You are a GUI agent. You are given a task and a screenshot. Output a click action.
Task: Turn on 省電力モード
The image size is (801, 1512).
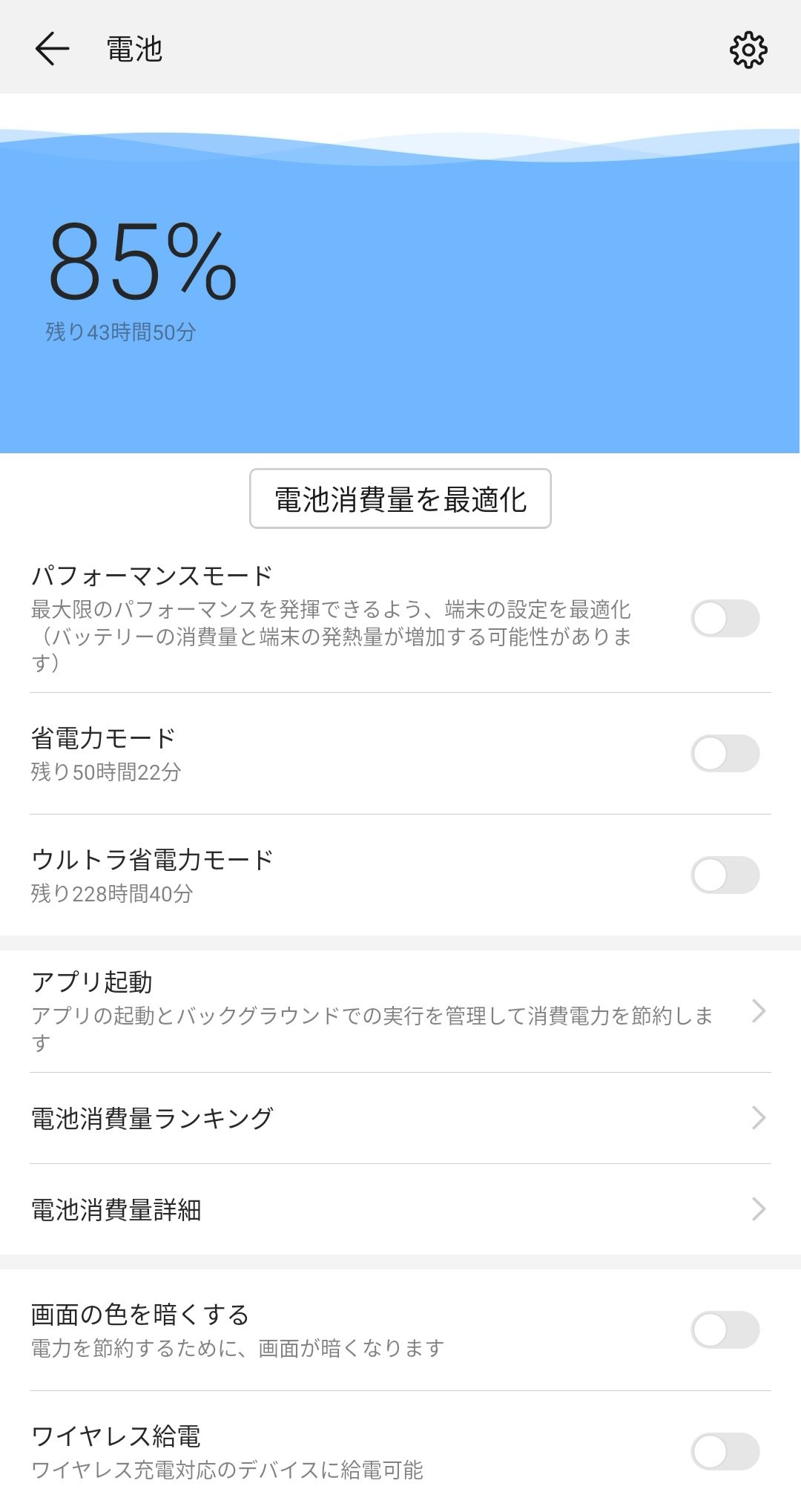coord(725,754)
